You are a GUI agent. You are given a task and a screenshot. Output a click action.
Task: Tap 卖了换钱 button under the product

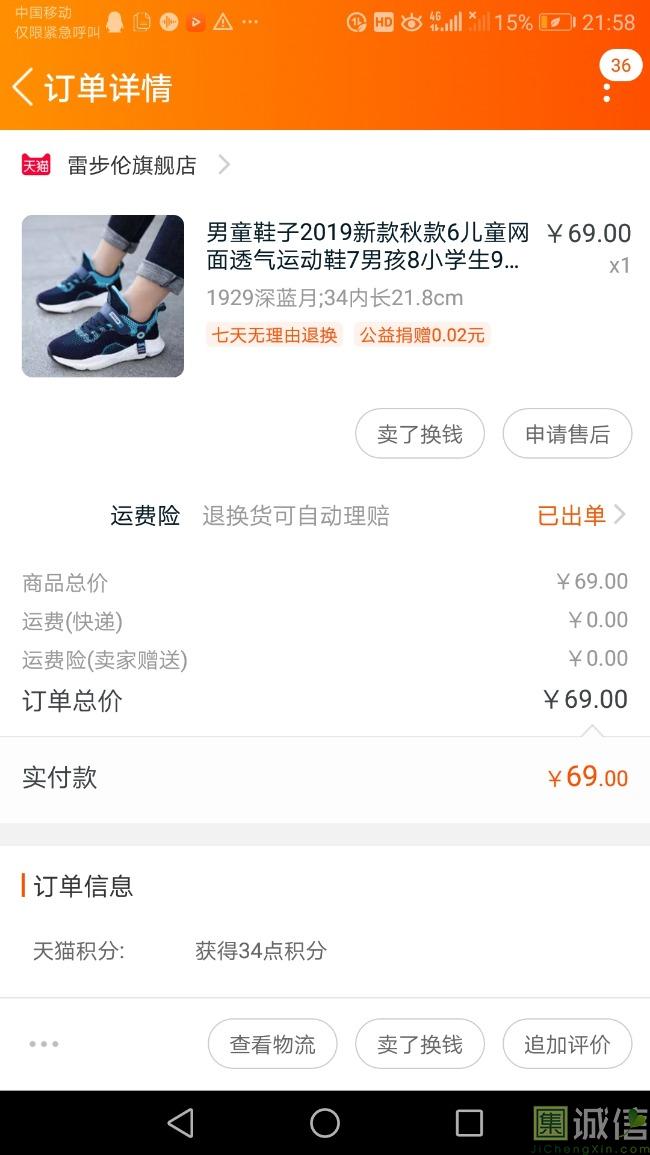pos(420,434)
